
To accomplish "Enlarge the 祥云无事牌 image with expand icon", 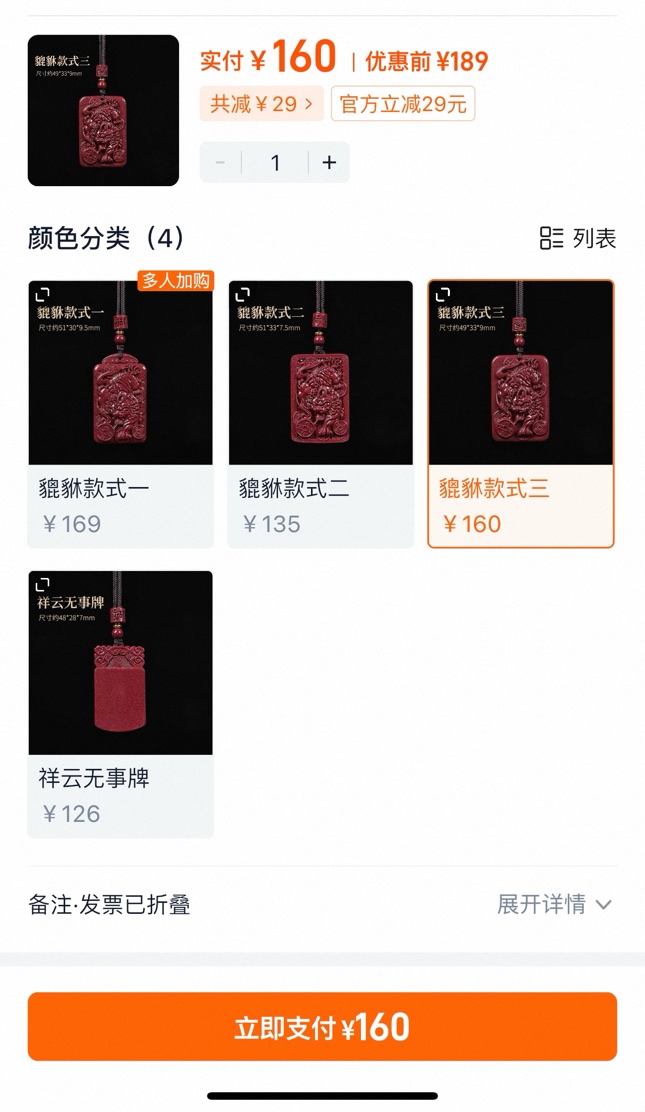I will [x=43, y=584].
